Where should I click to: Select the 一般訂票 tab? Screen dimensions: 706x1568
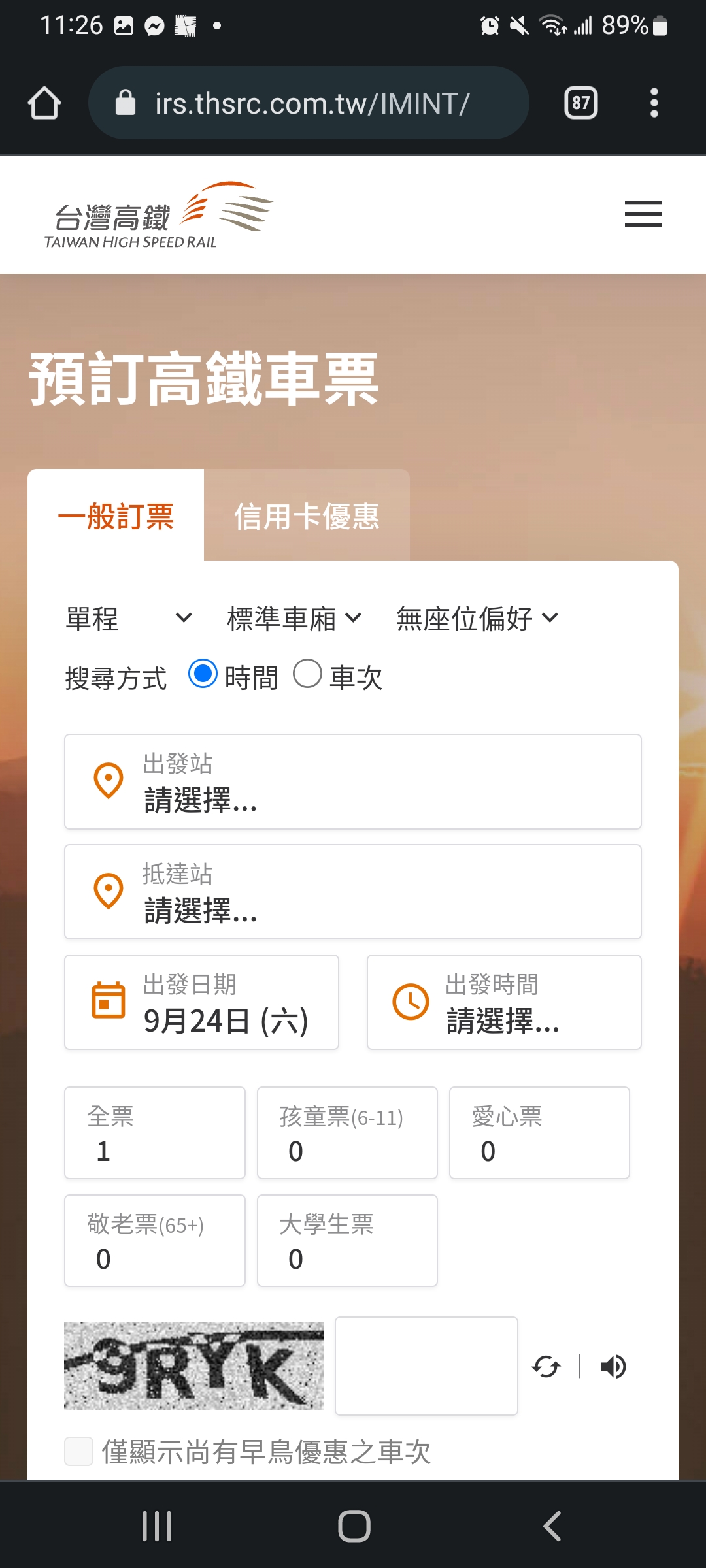pyautogui.click(x=118, y=517)
